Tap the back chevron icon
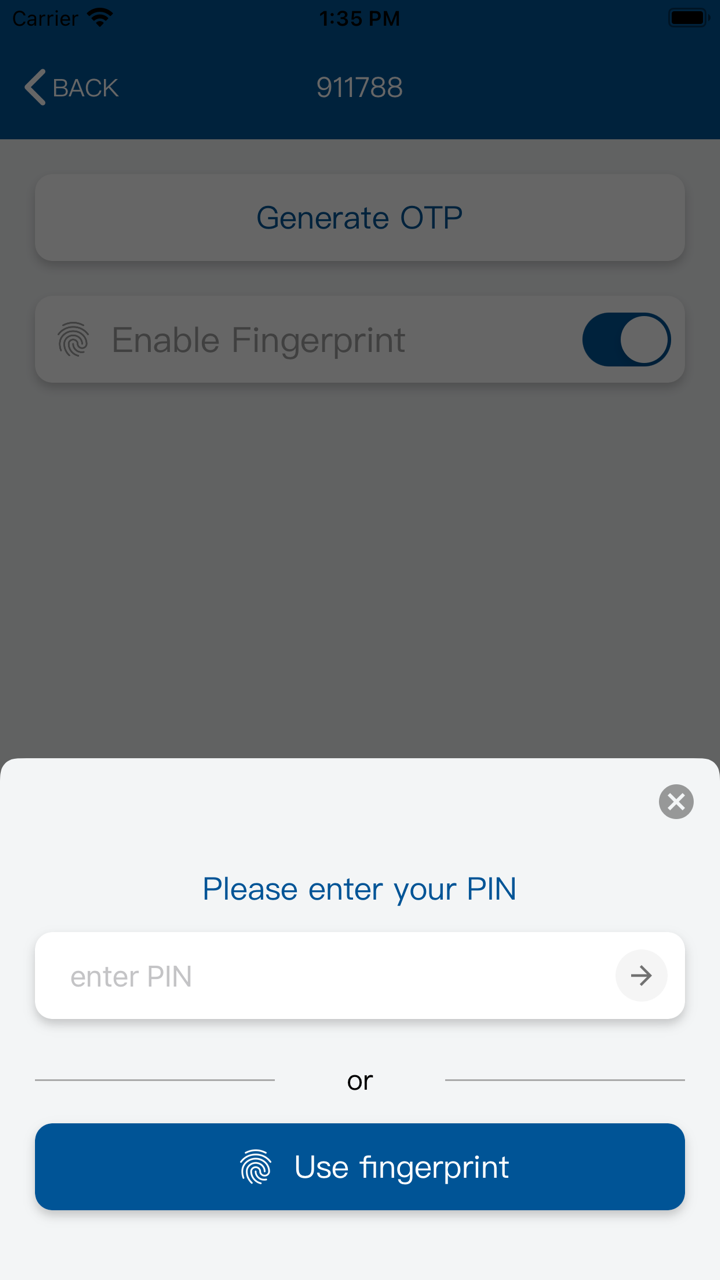Viewport: 720px width, 1280px height. point(33,87)
